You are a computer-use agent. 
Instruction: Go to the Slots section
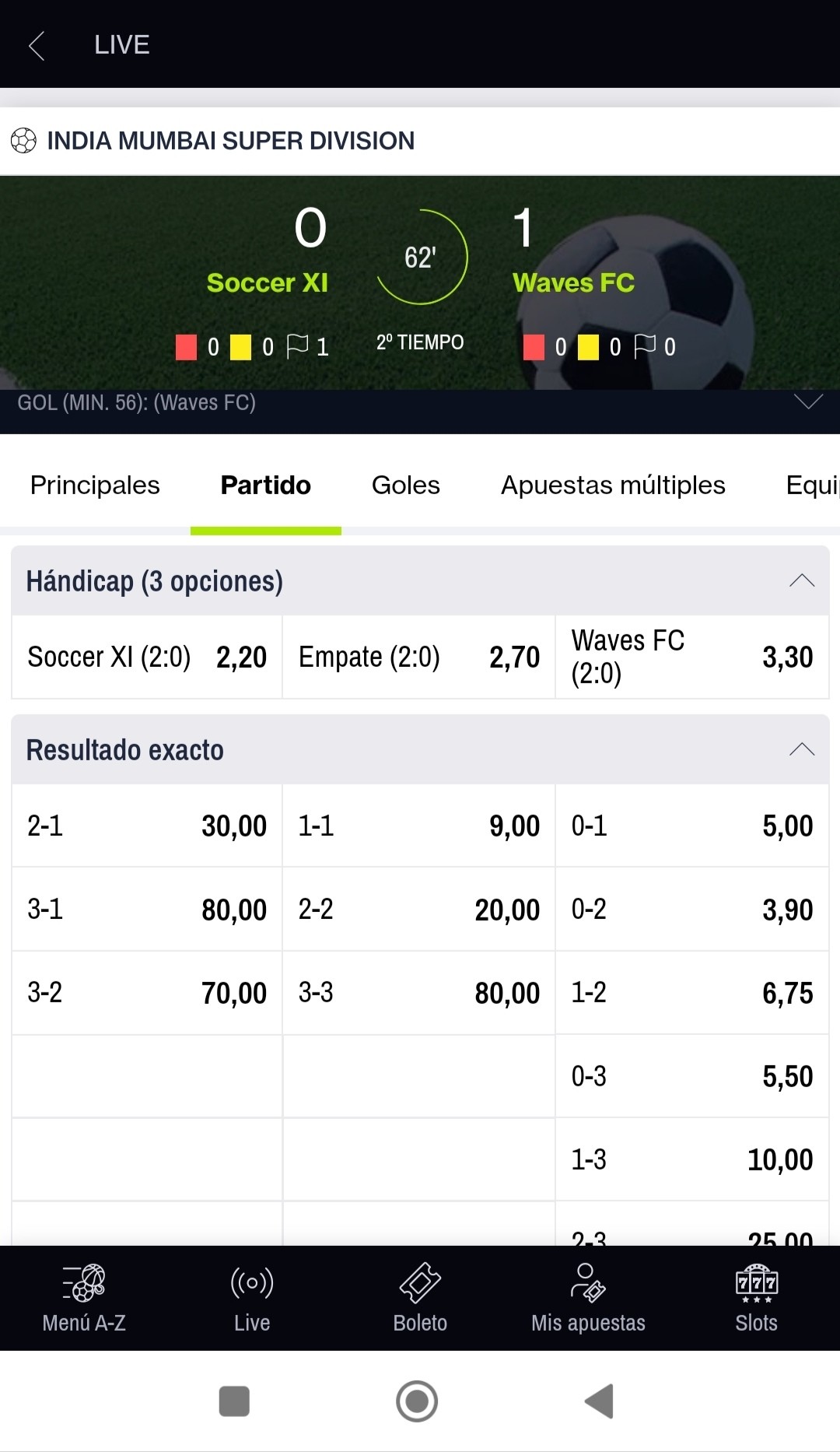click(x=756, y=1298)
